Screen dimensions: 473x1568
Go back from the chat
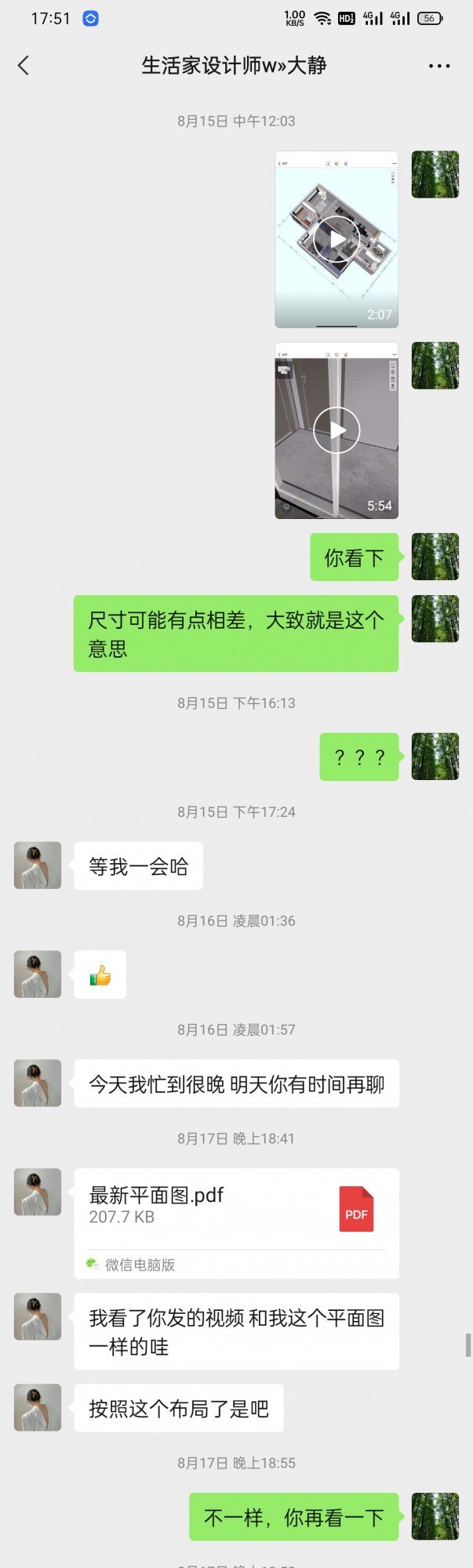(24, 66)
